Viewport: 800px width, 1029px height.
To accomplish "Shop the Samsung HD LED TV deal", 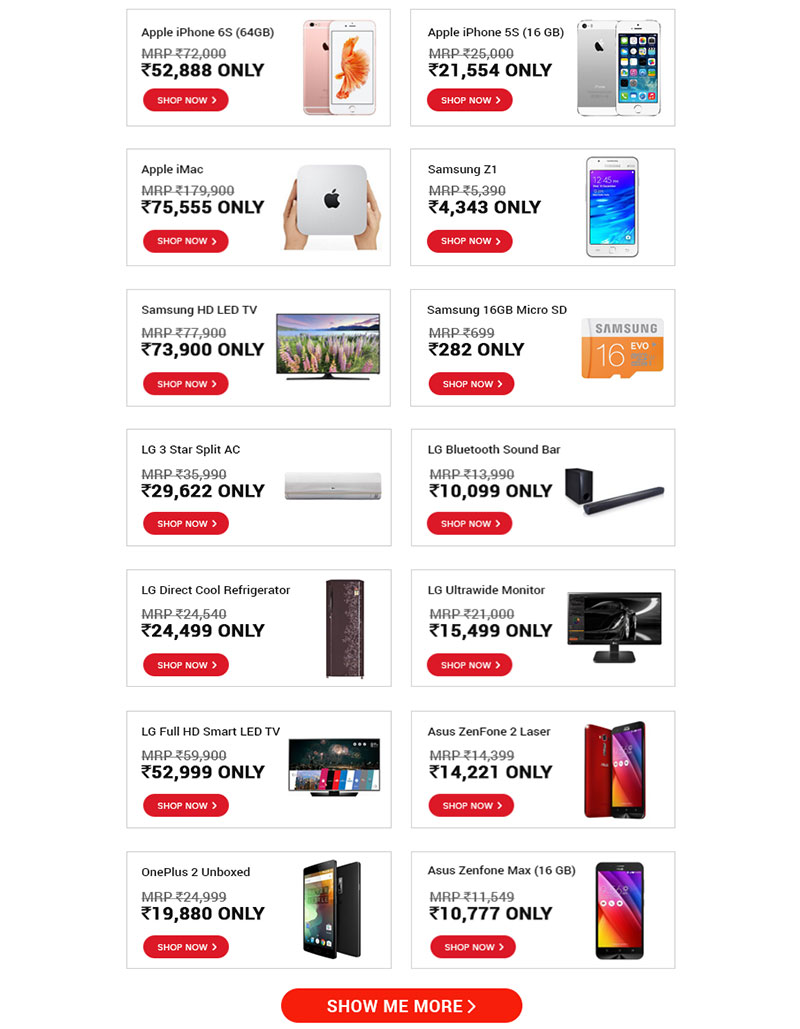I will point(186,384).
